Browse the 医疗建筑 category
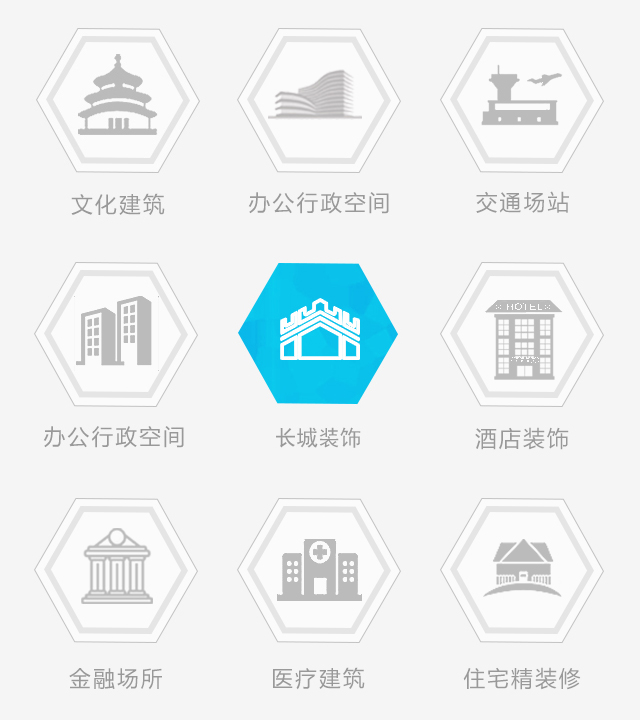The width and height of the screenshot is (640, 720). coord(319,570)
